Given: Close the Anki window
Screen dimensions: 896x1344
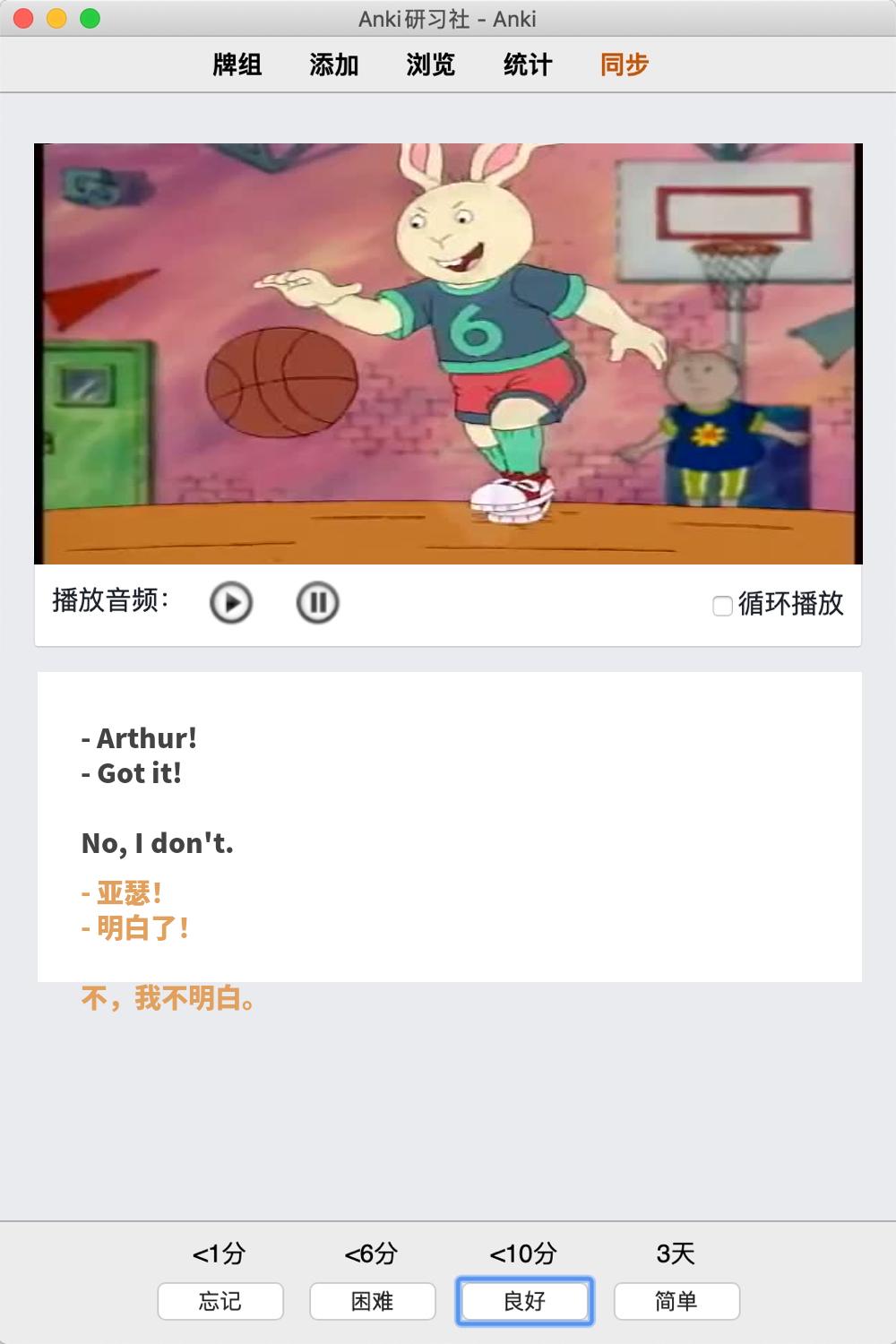Looking at the screenshot, I should tap(24, 18).
